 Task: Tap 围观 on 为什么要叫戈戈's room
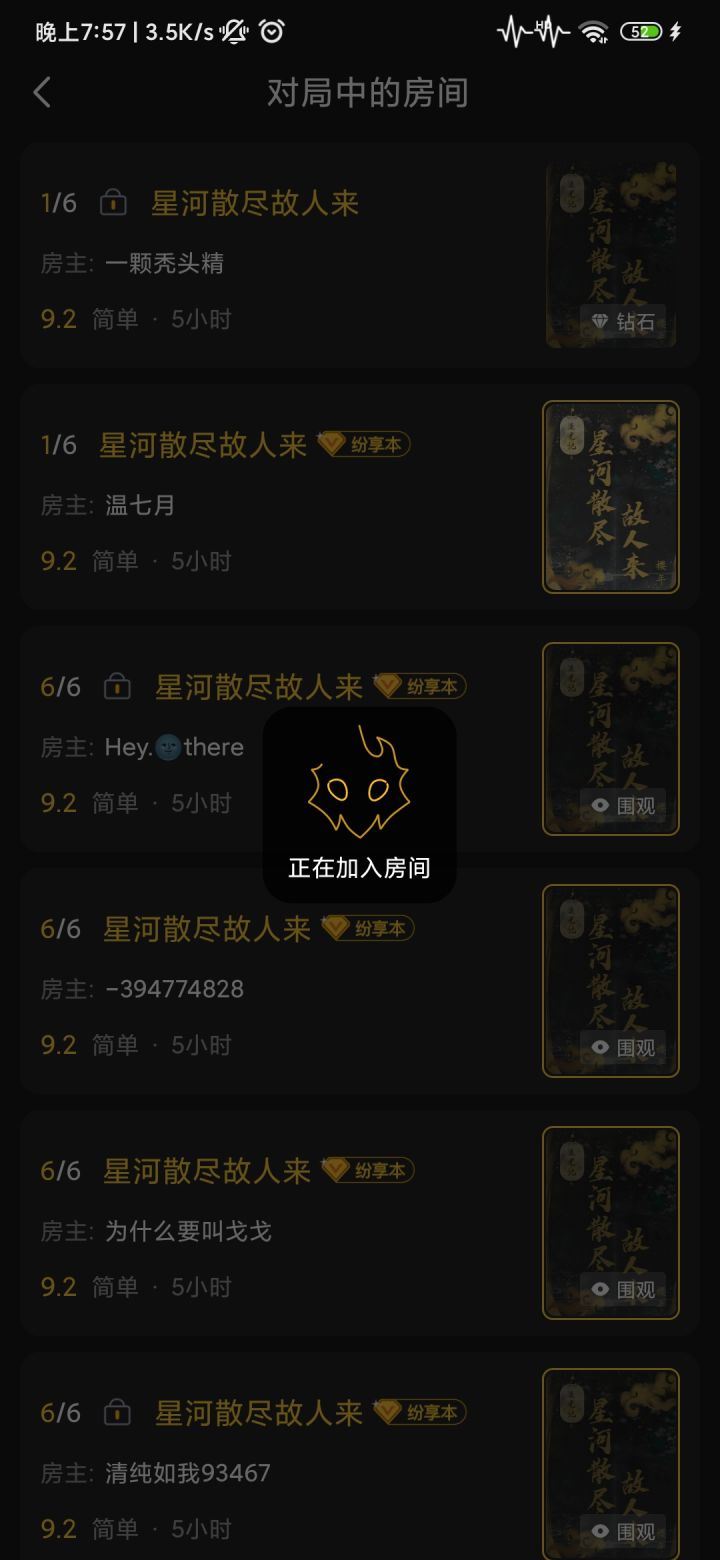pyautogui.click(x=625, y=1290)
